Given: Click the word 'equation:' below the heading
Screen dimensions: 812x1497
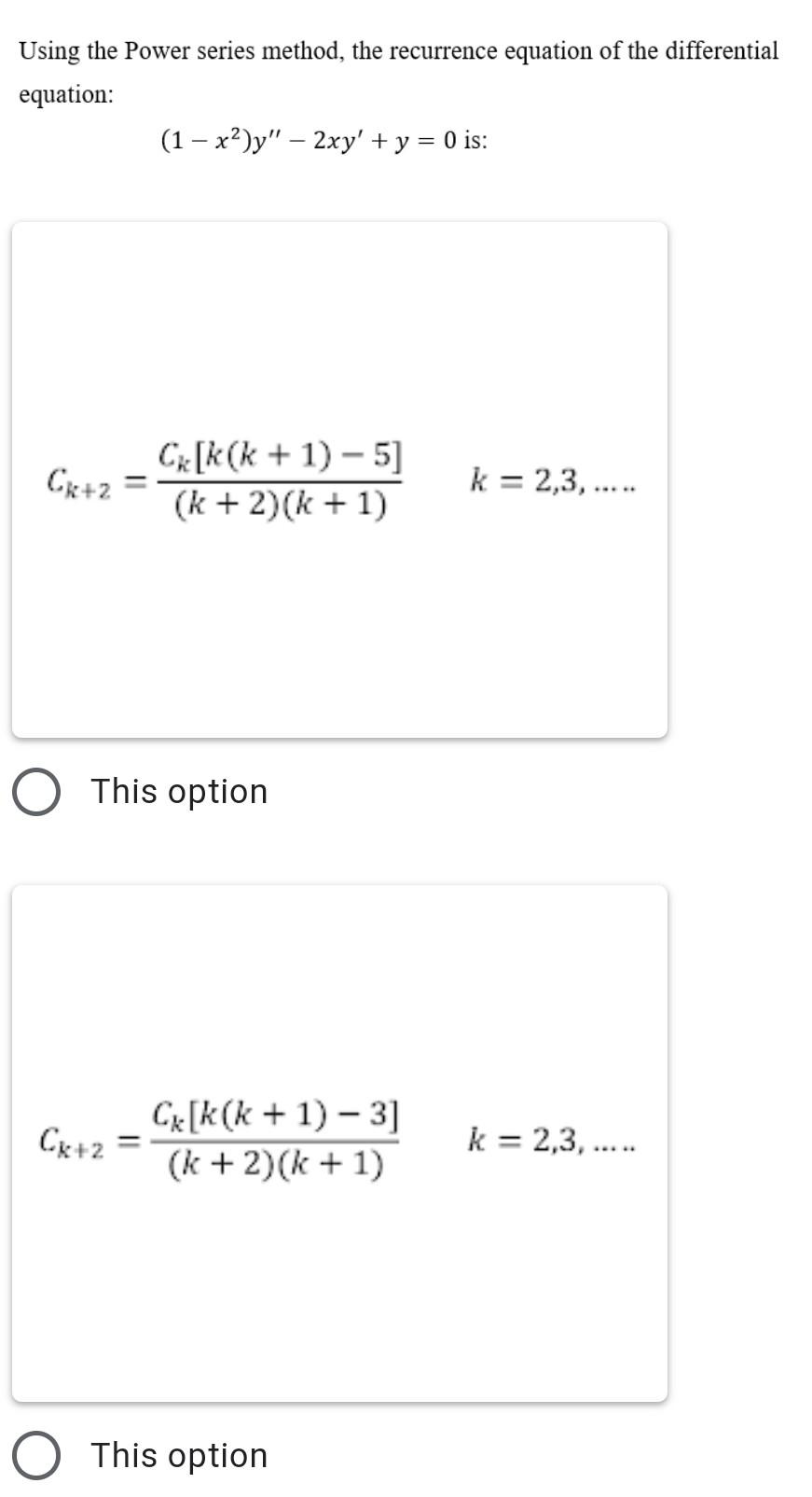Looking at the screenshot, I should [65, 94].
